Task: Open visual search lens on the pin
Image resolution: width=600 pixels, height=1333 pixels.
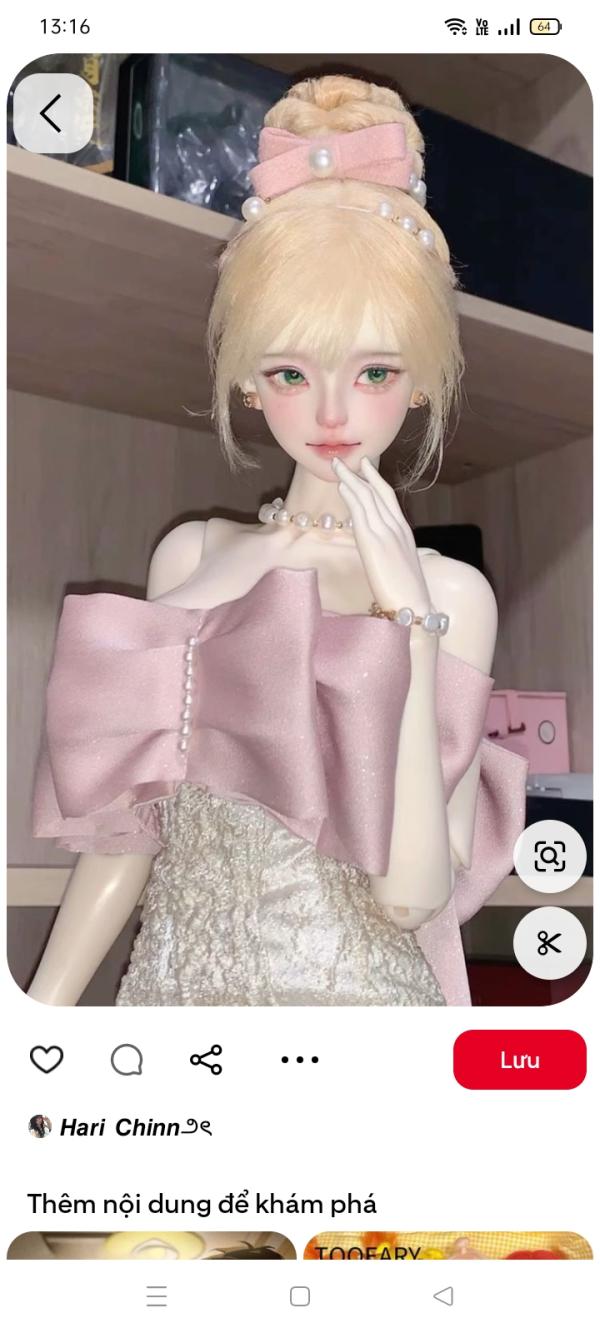Action: point(550,856)
